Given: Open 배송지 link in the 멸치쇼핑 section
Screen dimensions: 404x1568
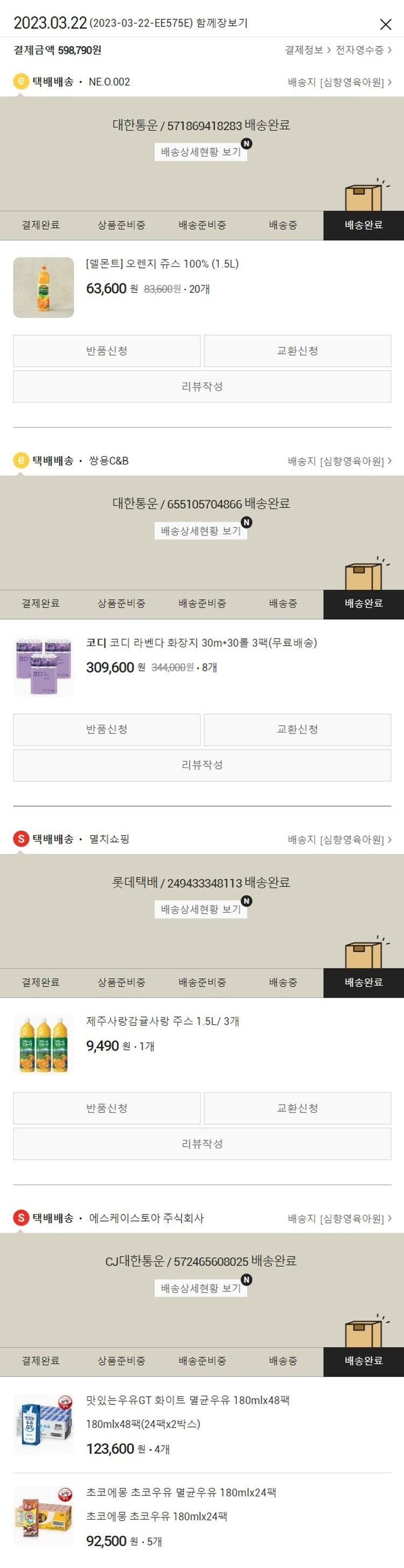Looking at the screenshot, I should [x=339, y=839].
